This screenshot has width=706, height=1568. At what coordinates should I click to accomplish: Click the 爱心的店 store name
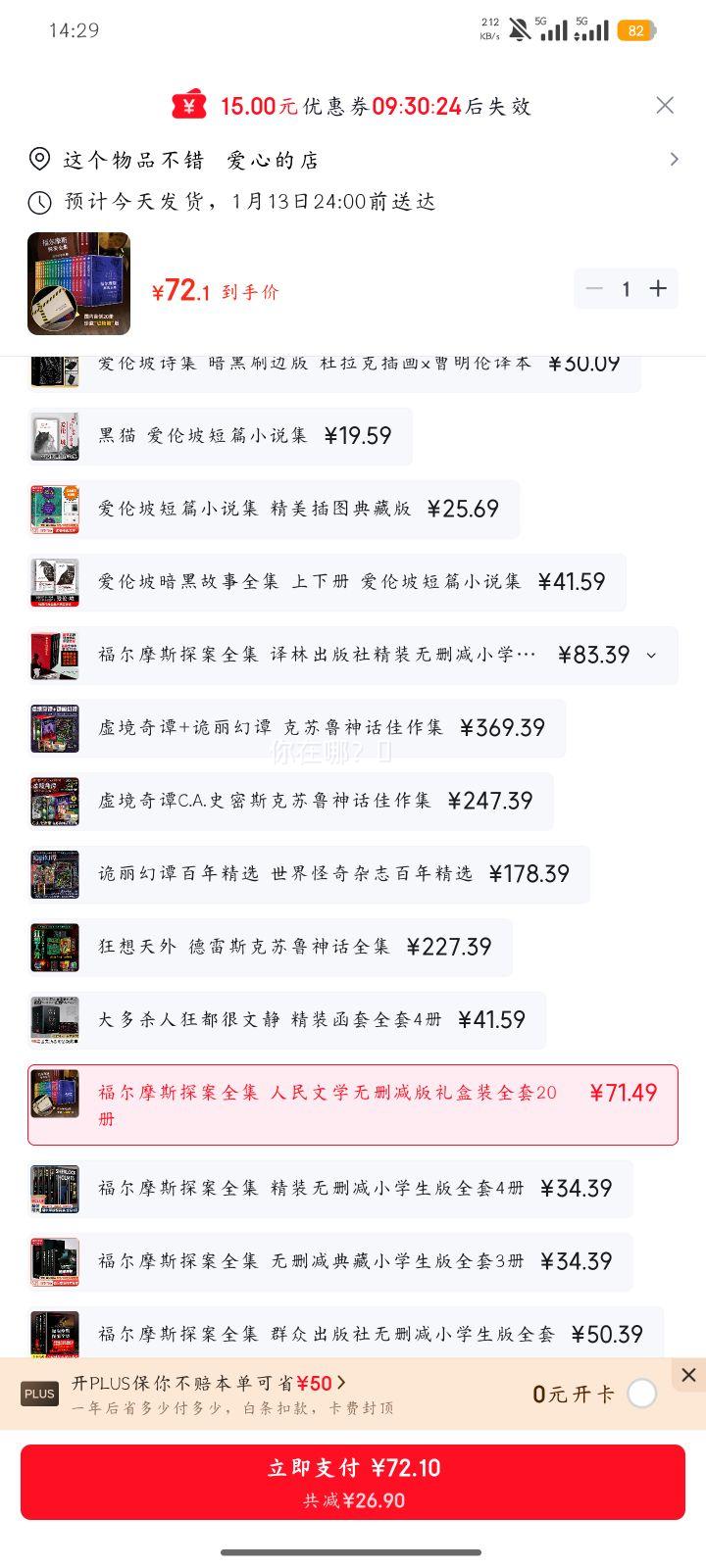tap(275, 159)
